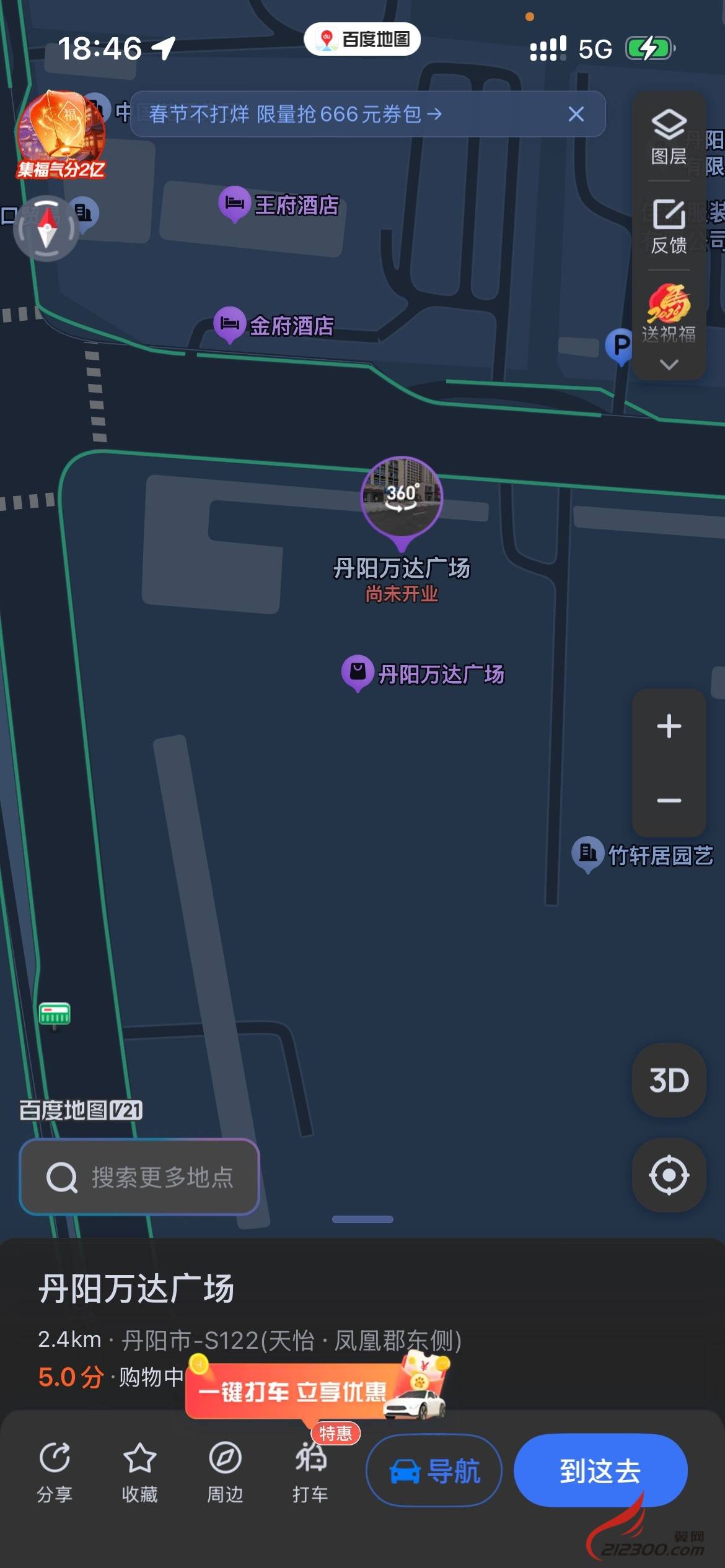
Task: Explore 周边 nearby places
Action: pyautogui.click(x=225, y=1471)
